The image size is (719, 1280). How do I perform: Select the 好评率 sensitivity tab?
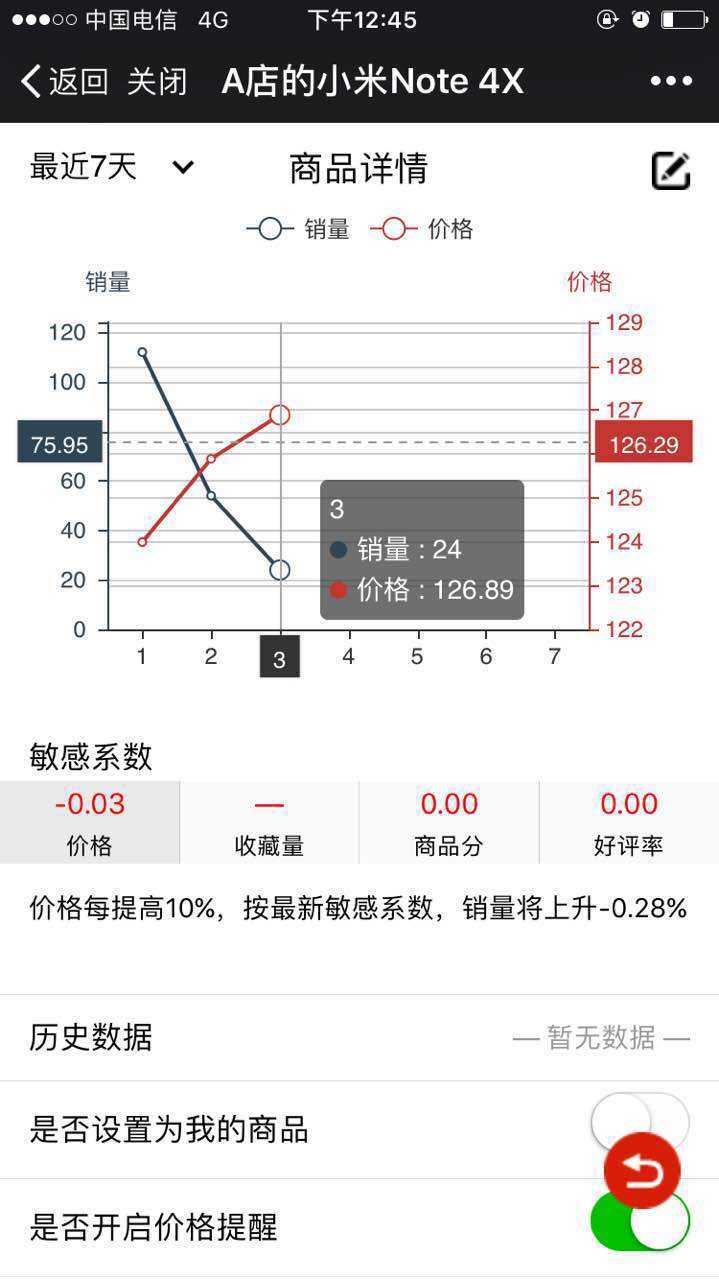pos(629,822)
